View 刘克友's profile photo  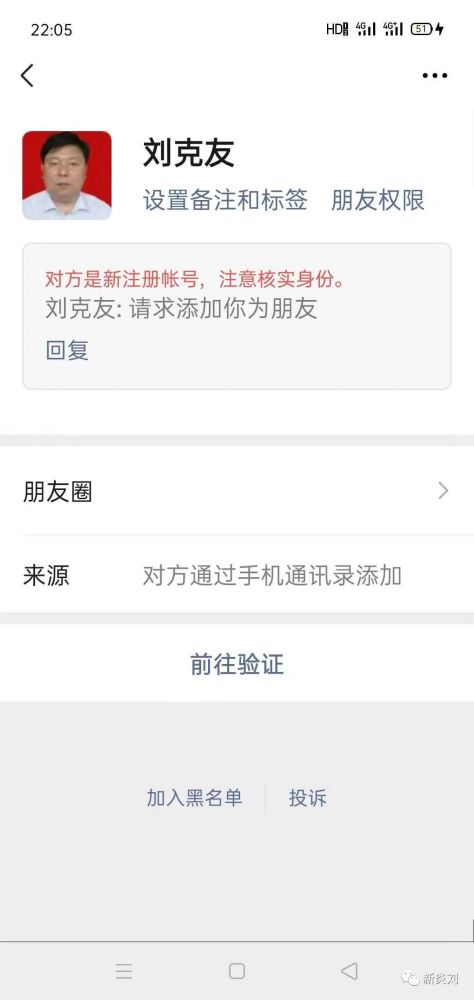[x=67, y=175]
